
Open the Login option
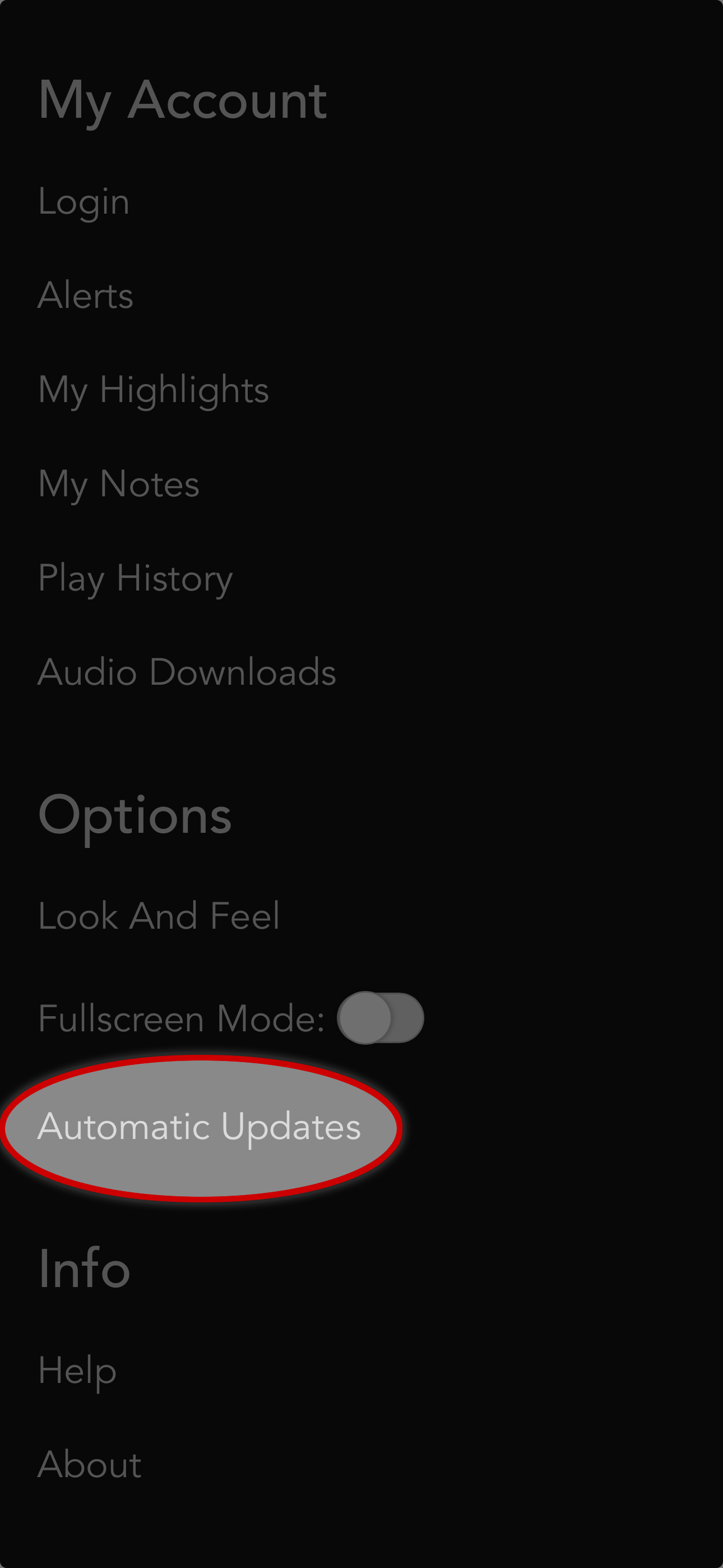[84, 202]
